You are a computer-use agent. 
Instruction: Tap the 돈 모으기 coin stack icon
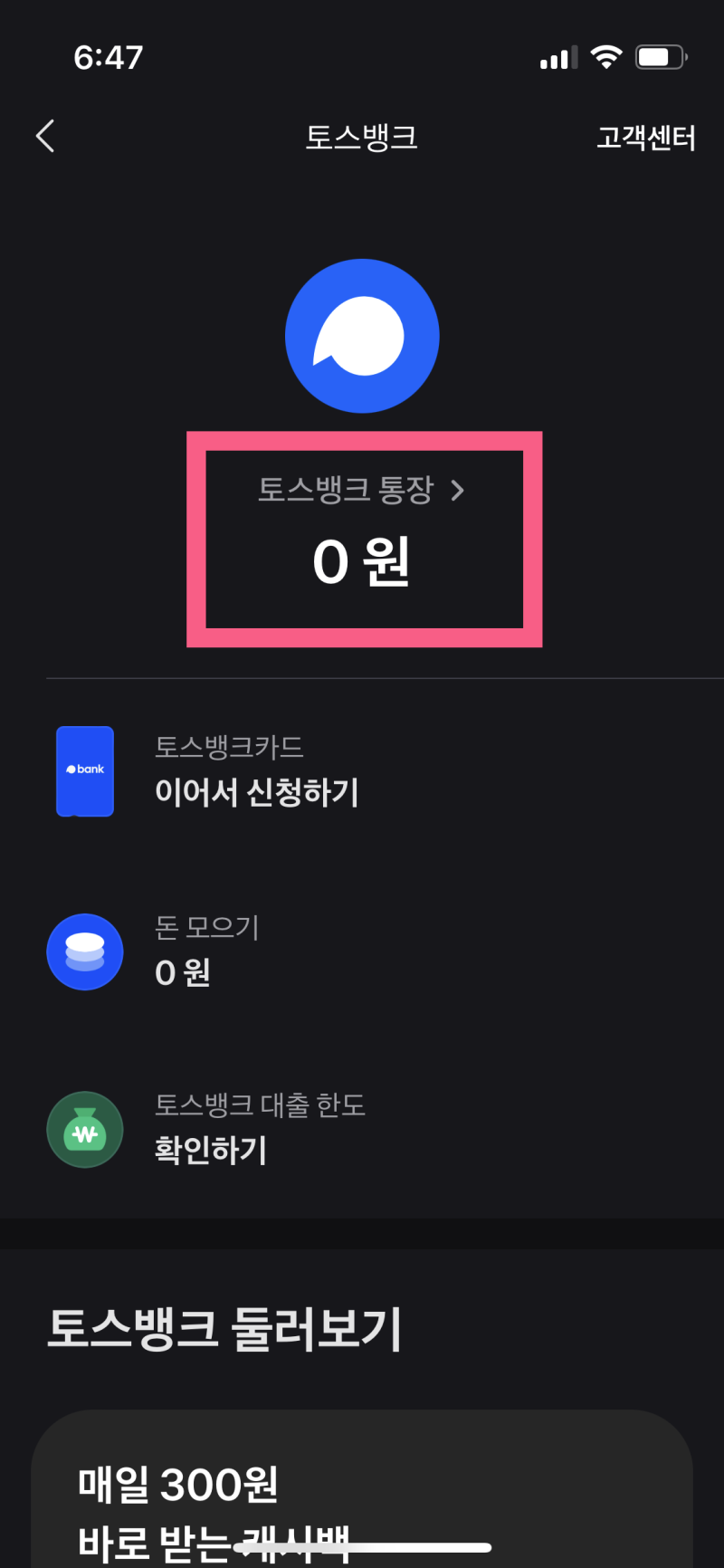(x=84, y=951)
